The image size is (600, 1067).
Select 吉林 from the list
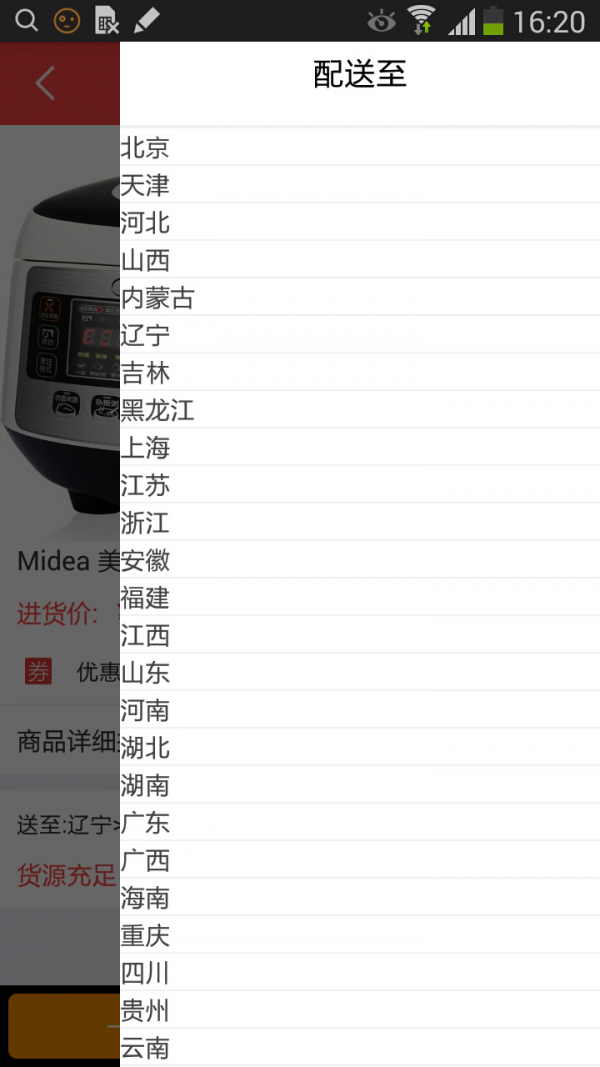(x=360, y=372)
